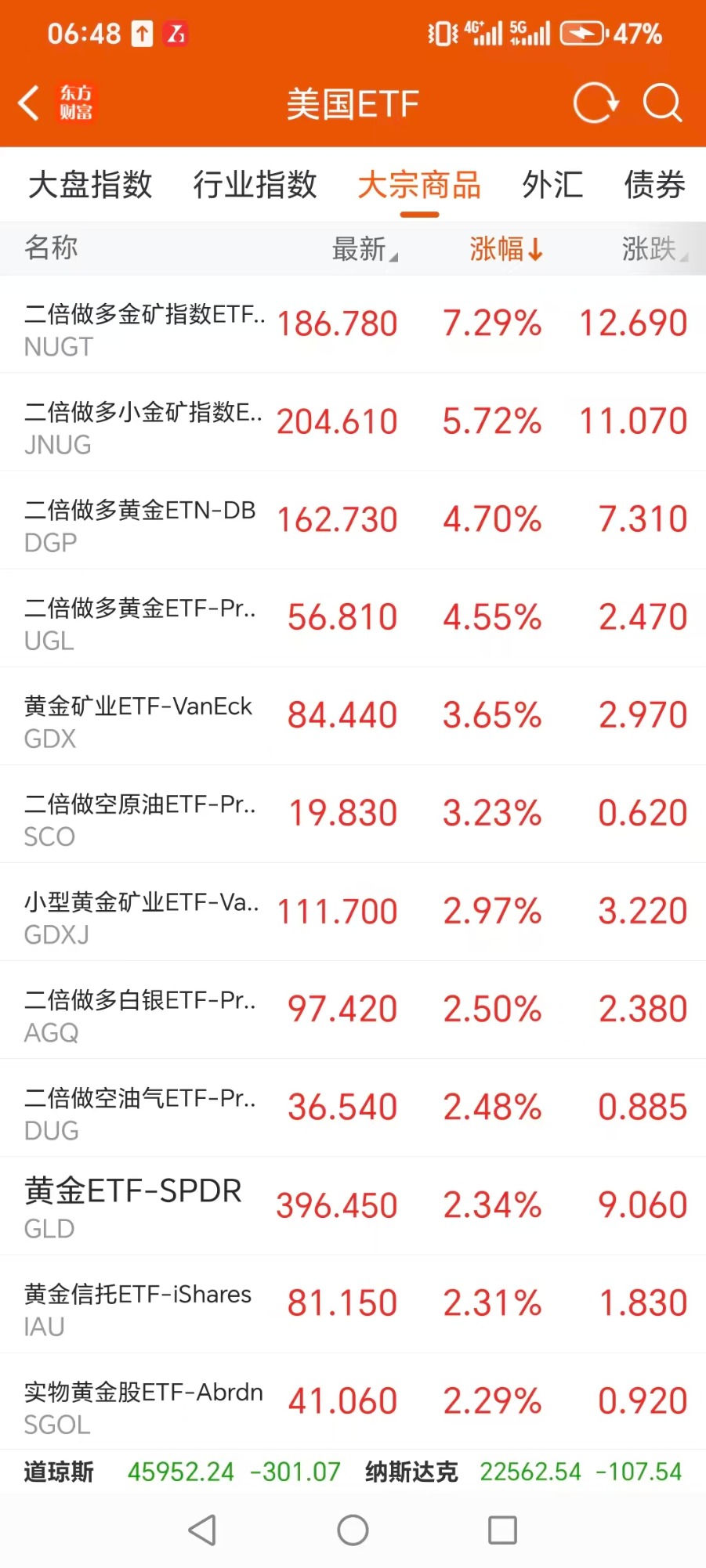706x1568 pixels.
Task: Open the SCO crude oil ETF
Action: 353,814
